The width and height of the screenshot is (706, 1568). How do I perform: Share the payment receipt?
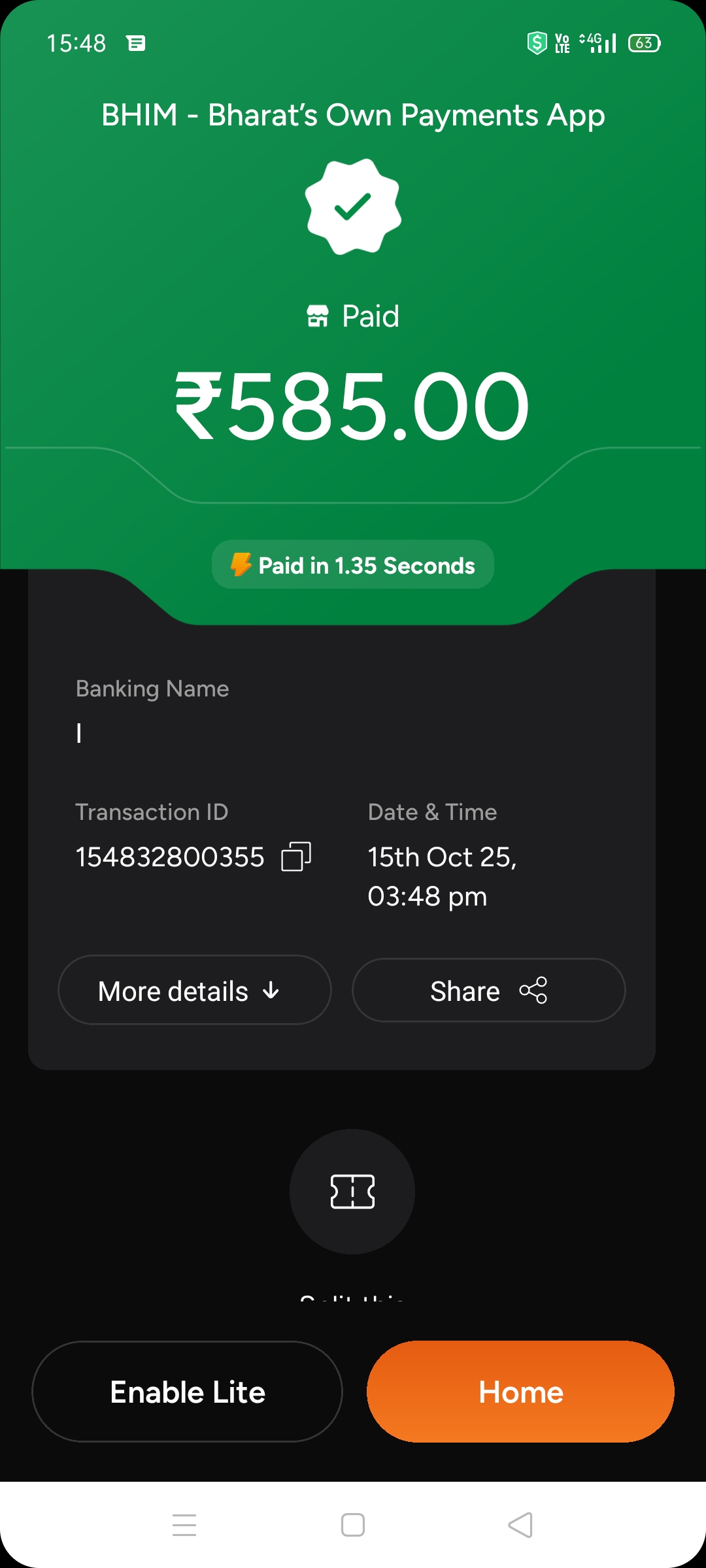tap(488, 990)
